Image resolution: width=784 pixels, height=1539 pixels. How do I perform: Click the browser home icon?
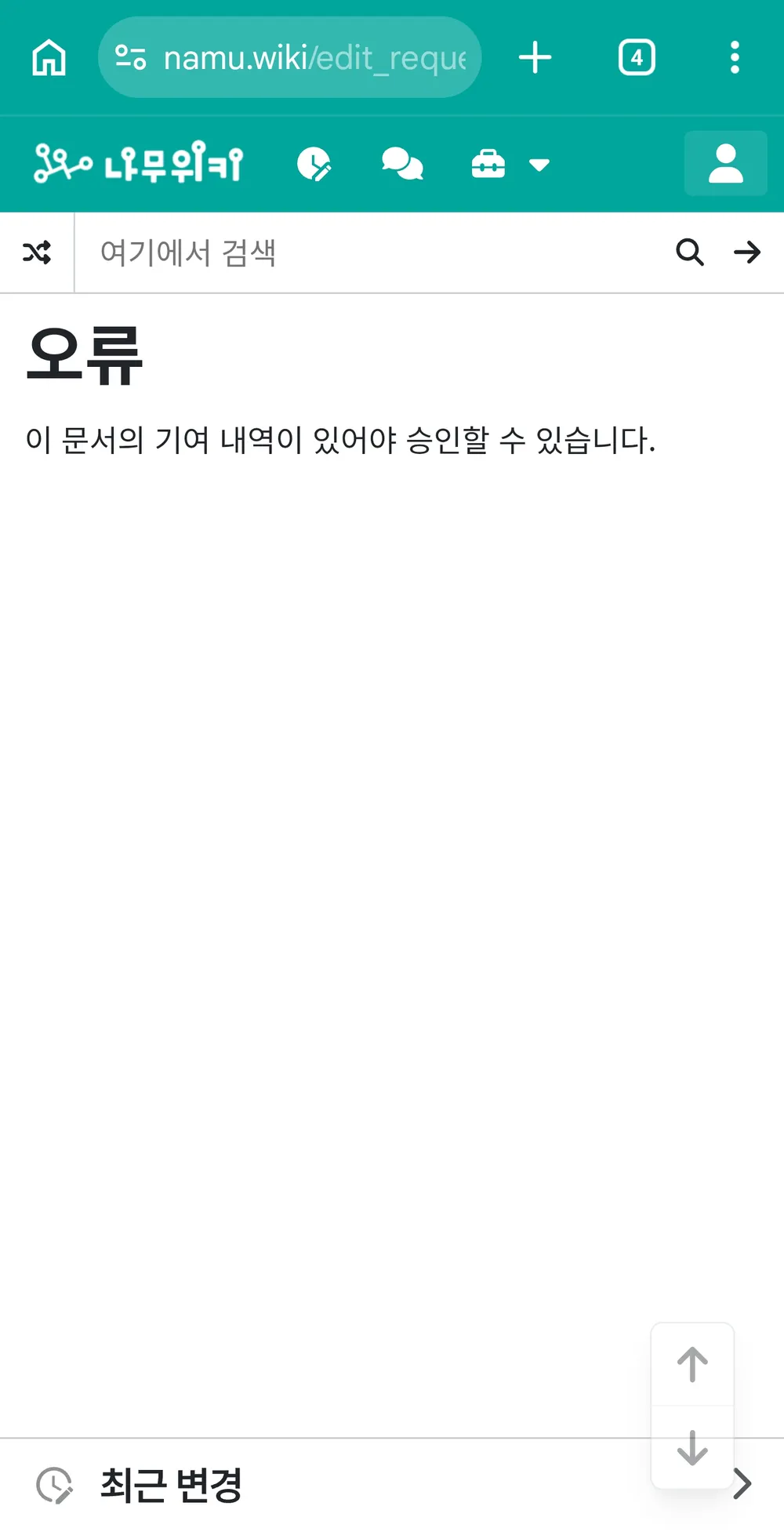pyautogui.click(x=49, y=56)
